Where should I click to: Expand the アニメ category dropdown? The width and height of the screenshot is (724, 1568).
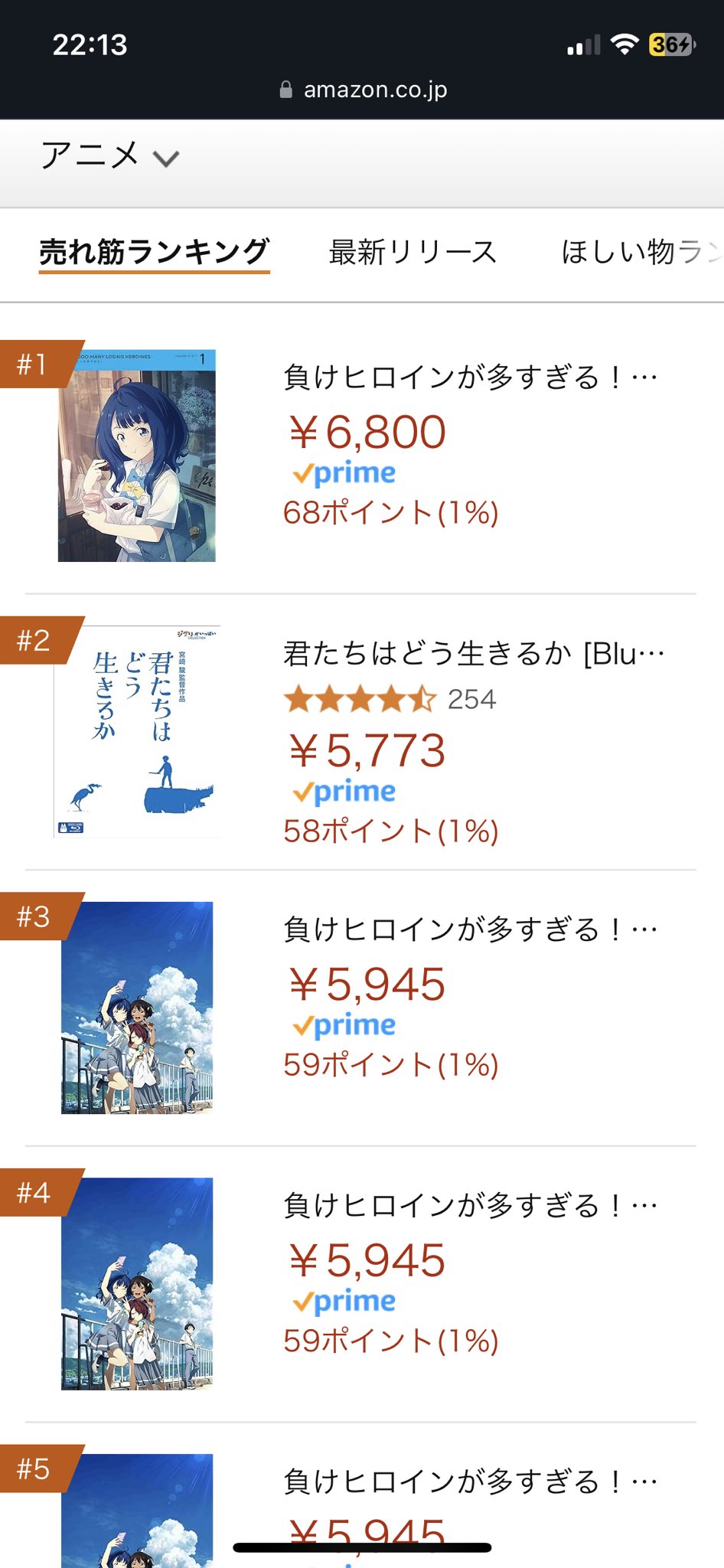pyautogui.click(x=109, y=156)
